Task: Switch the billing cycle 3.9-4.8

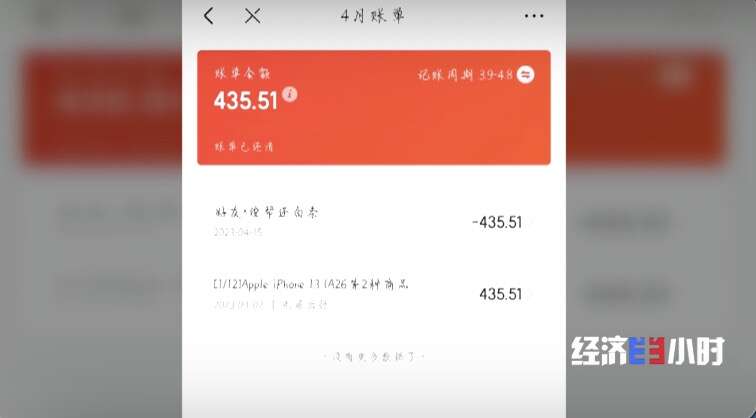Action: (526, 74)
